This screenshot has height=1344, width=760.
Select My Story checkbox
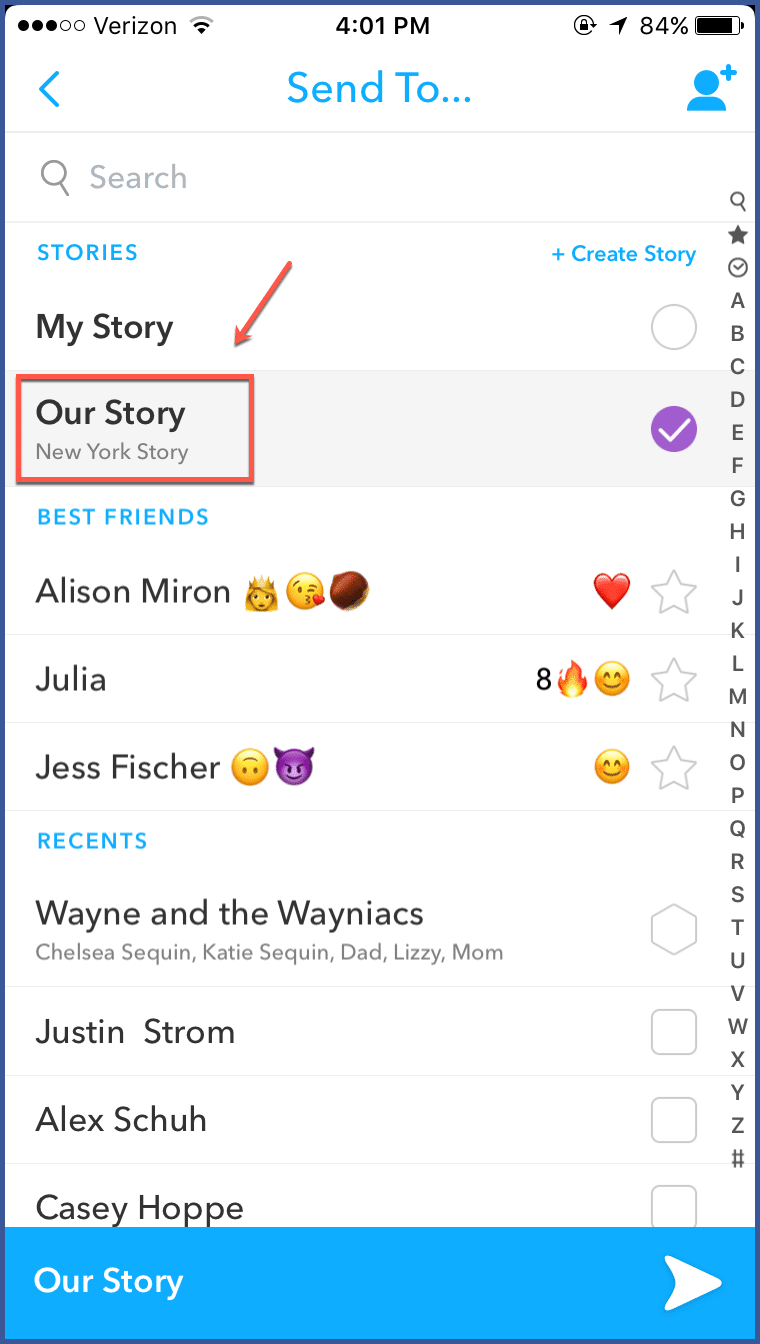pyautogui.click(x=673, y=327)
